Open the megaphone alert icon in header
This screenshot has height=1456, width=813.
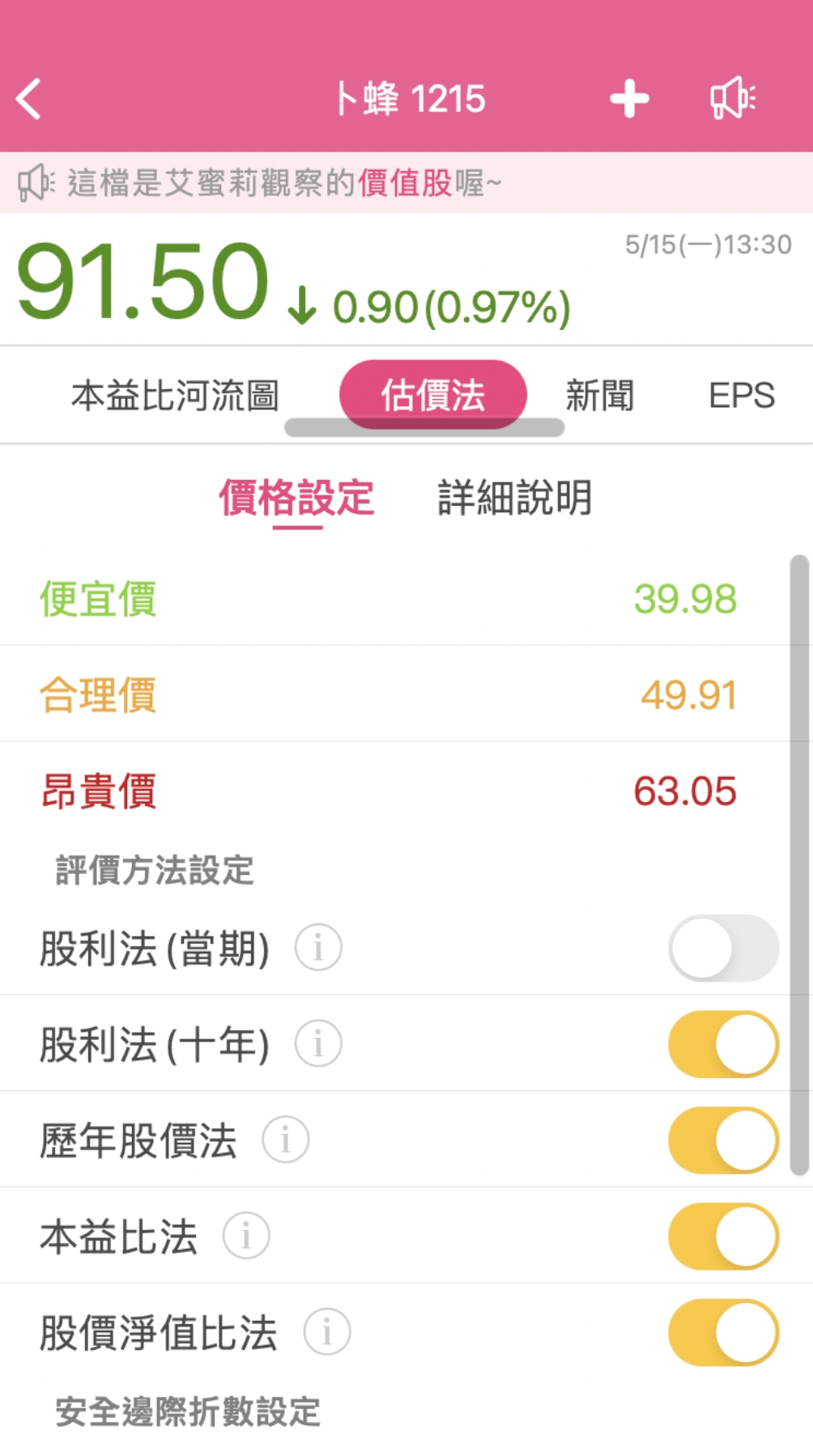[733, 99]
